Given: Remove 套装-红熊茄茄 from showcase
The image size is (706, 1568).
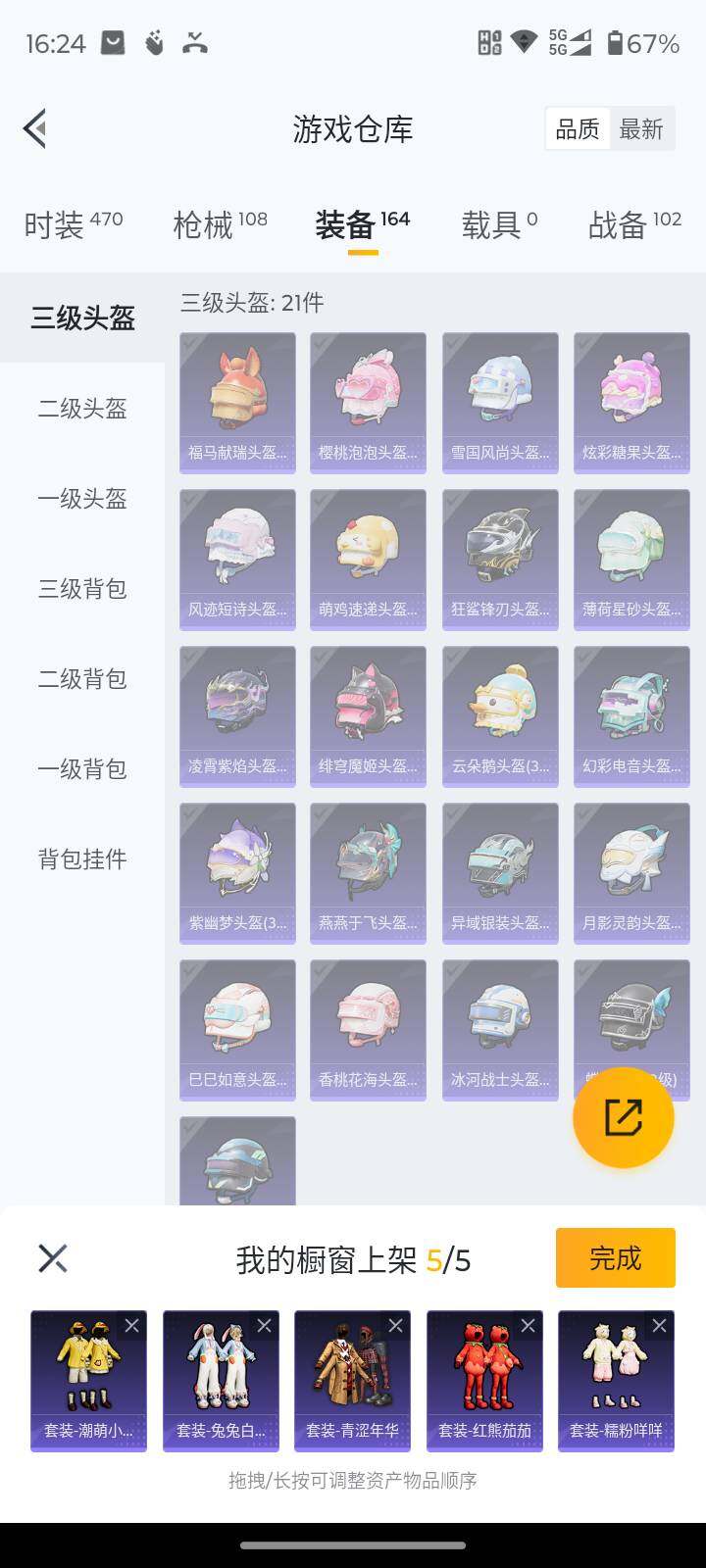Looking at the screenshot, I should tap(528, 1326).
